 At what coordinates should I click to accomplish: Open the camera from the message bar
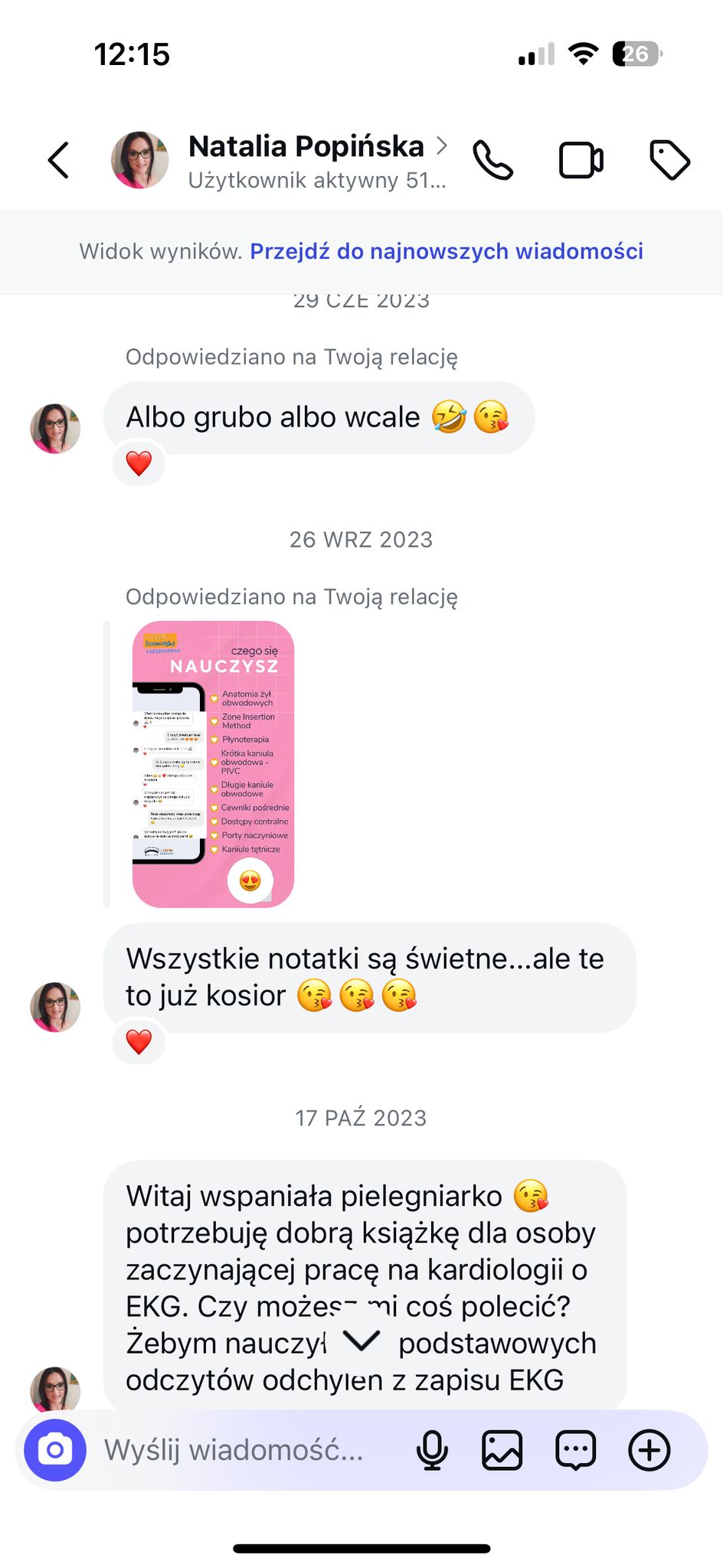(55, 1450)
